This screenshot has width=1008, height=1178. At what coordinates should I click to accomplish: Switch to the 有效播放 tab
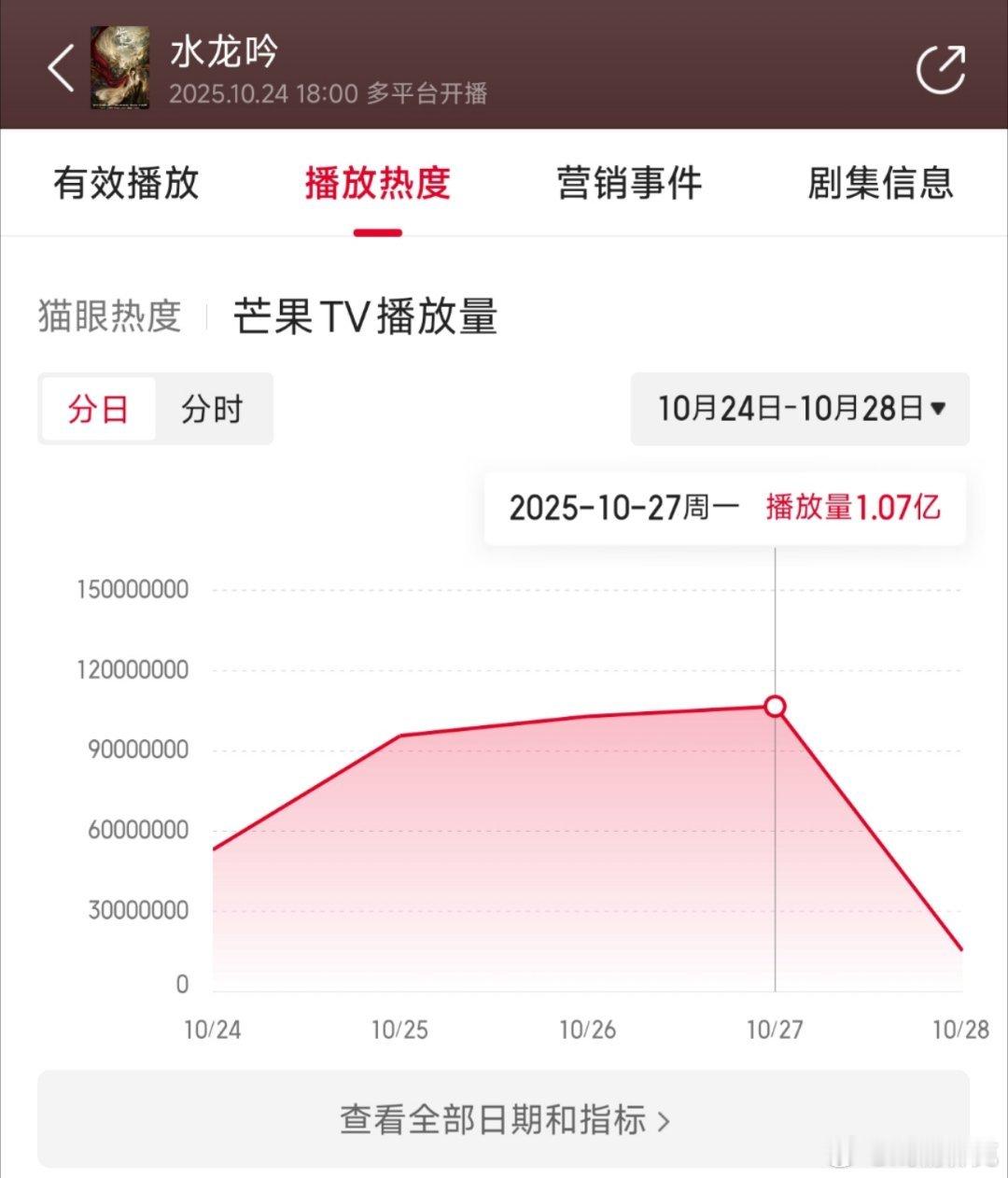point(127,184)
